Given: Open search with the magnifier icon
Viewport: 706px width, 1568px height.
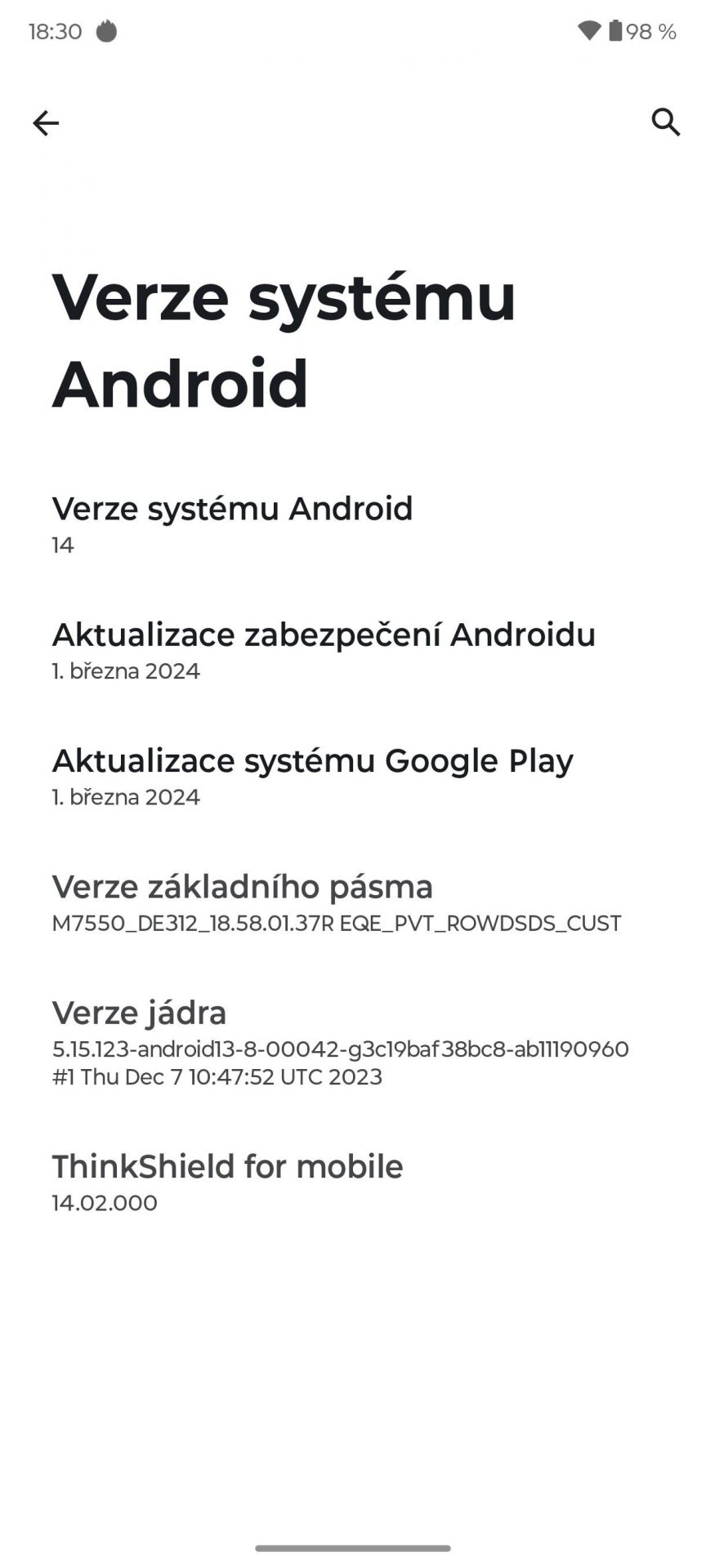Looking at the screenshot, I should pos(665,122).
